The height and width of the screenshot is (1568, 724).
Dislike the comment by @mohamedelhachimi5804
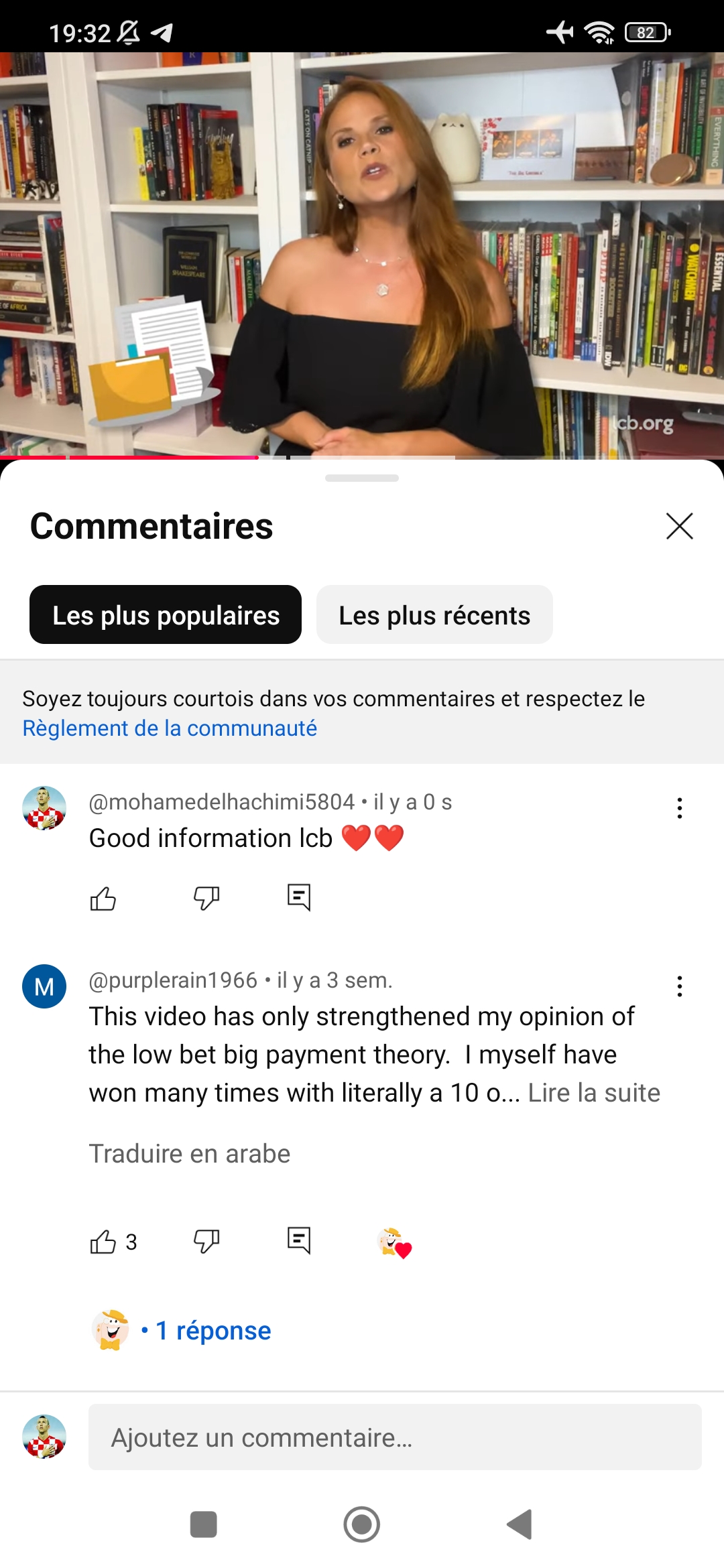point(206,898)
